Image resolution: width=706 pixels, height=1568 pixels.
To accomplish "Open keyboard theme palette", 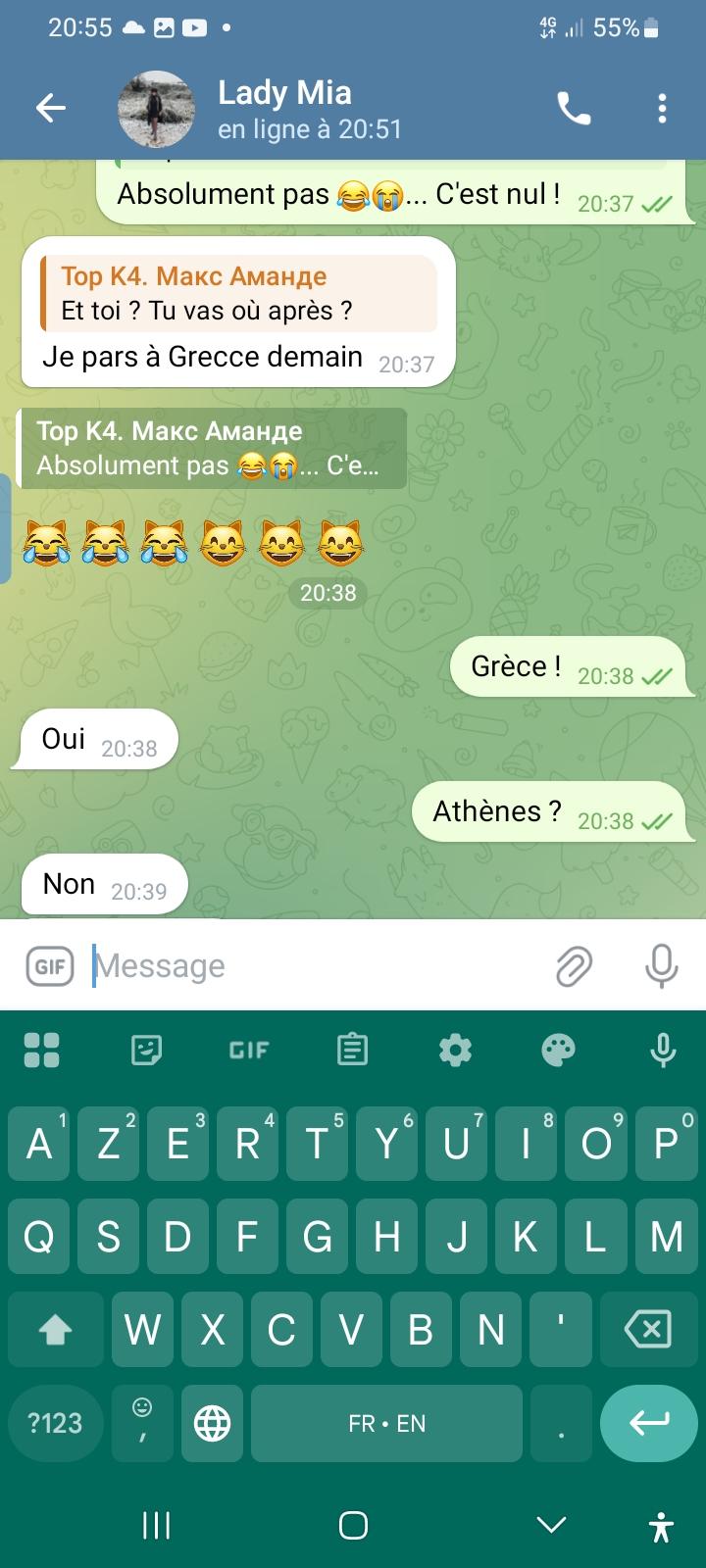I will [558, 1051].
